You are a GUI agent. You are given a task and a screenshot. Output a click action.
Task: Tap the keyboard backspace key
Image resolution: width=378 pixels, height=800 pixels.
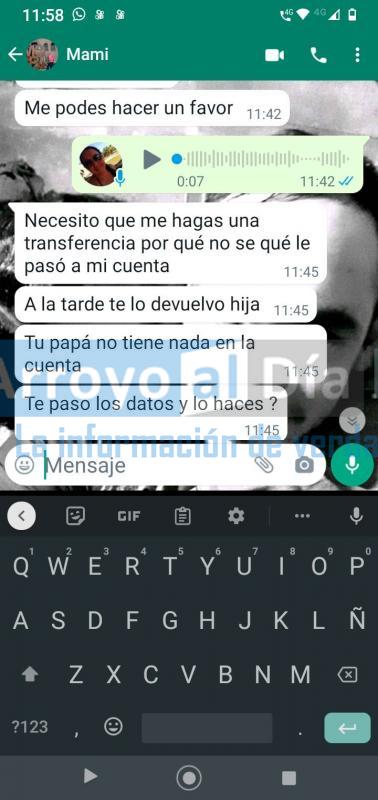click(x=347, y=675)
